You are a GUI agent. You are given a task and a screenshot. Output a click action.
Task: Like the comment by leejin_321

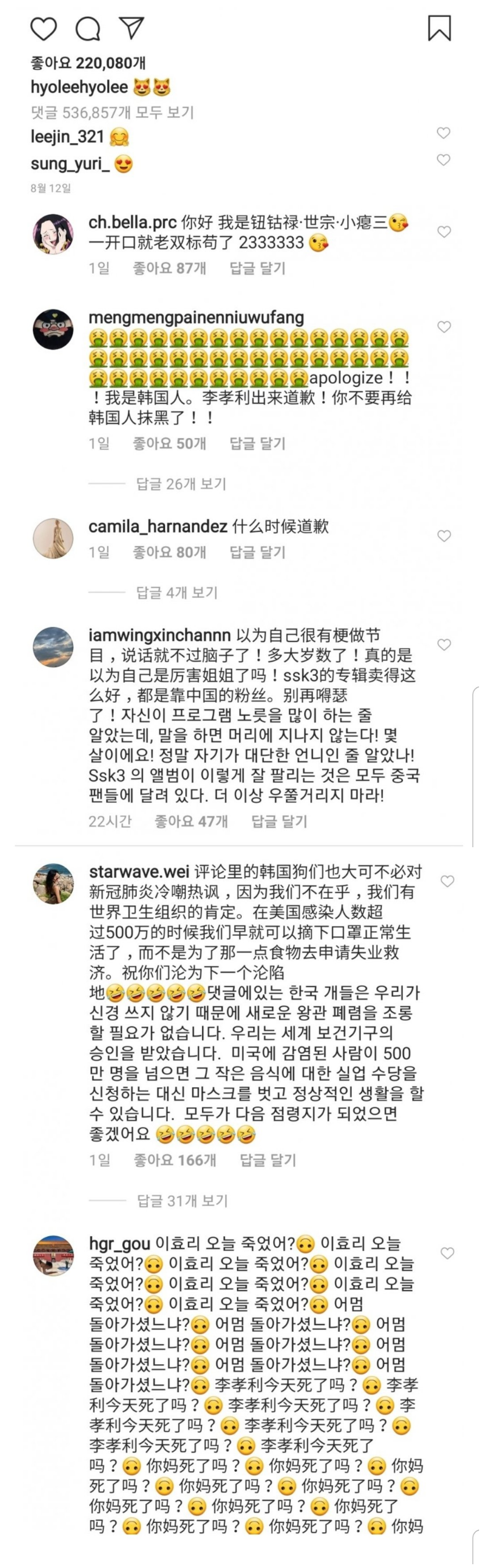(x=444, y=132)
